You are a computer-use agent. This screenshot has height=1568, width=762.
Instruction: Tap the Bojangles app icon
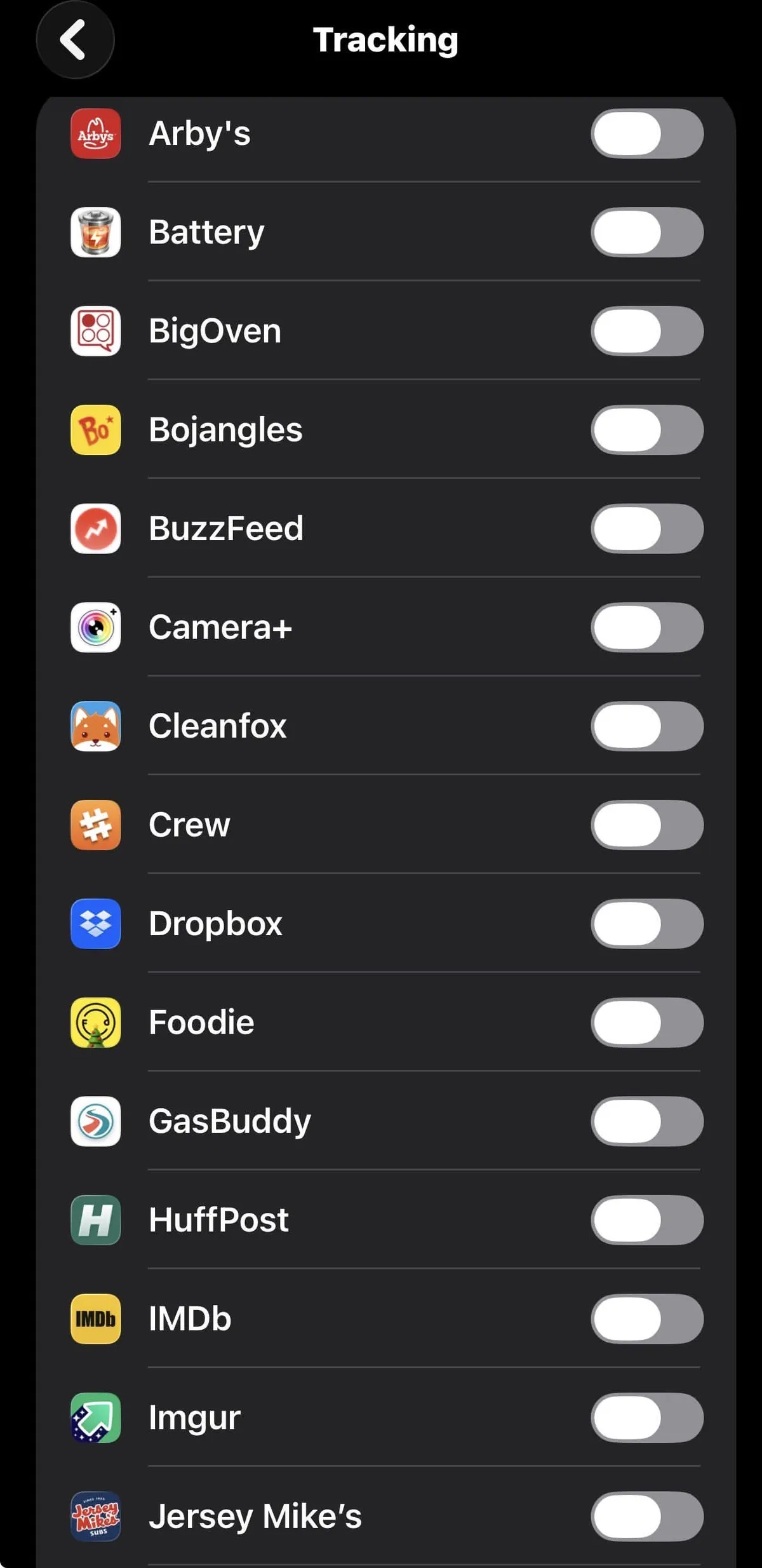click(95, 430)
